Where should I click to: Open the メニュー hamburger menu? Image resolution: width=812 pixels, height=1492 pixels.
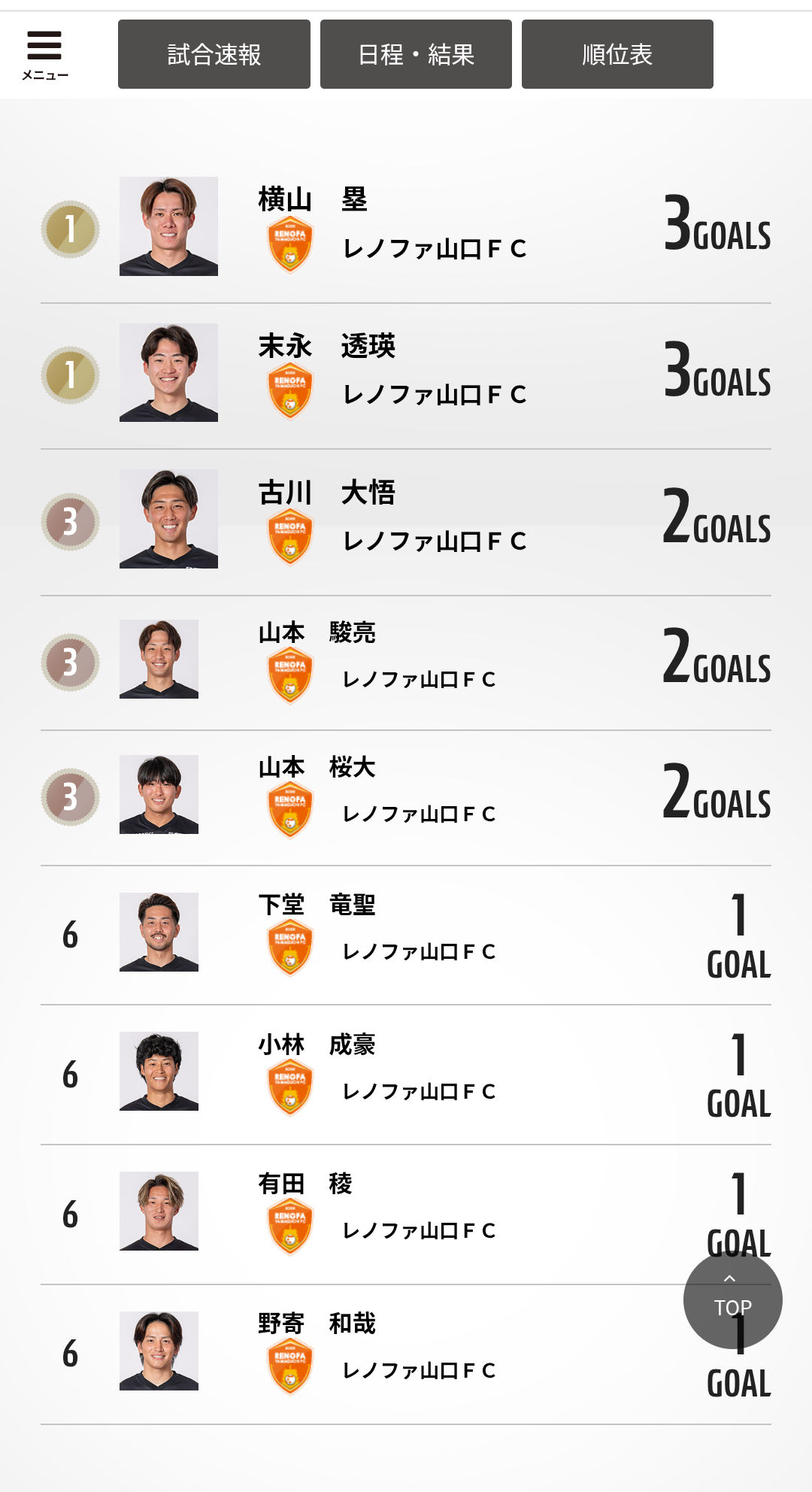45,54
